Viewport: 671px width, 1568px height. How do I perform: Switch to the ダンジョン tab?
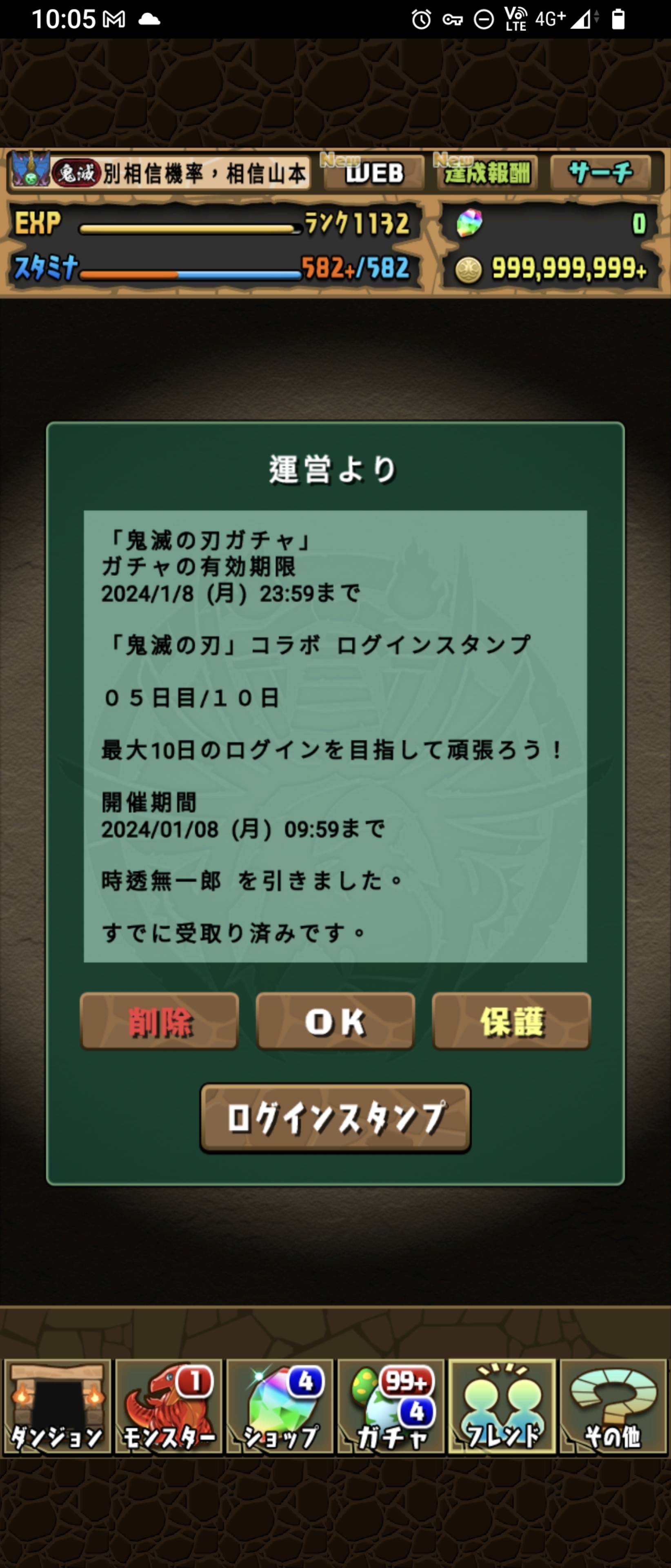coord(57,1407)
